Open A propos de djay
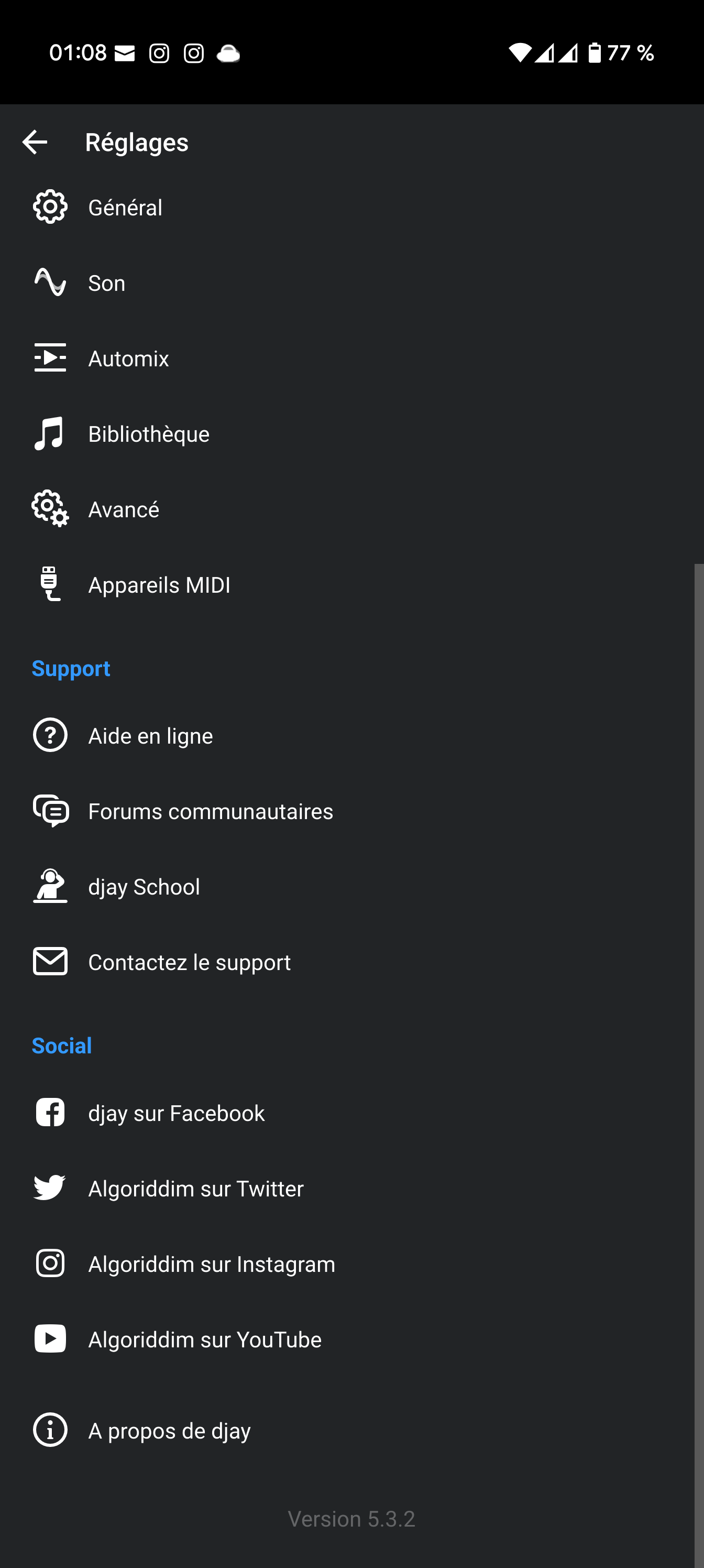Image resolution: width=704 pixels, height=1568 pixels. coord(347,1431)
